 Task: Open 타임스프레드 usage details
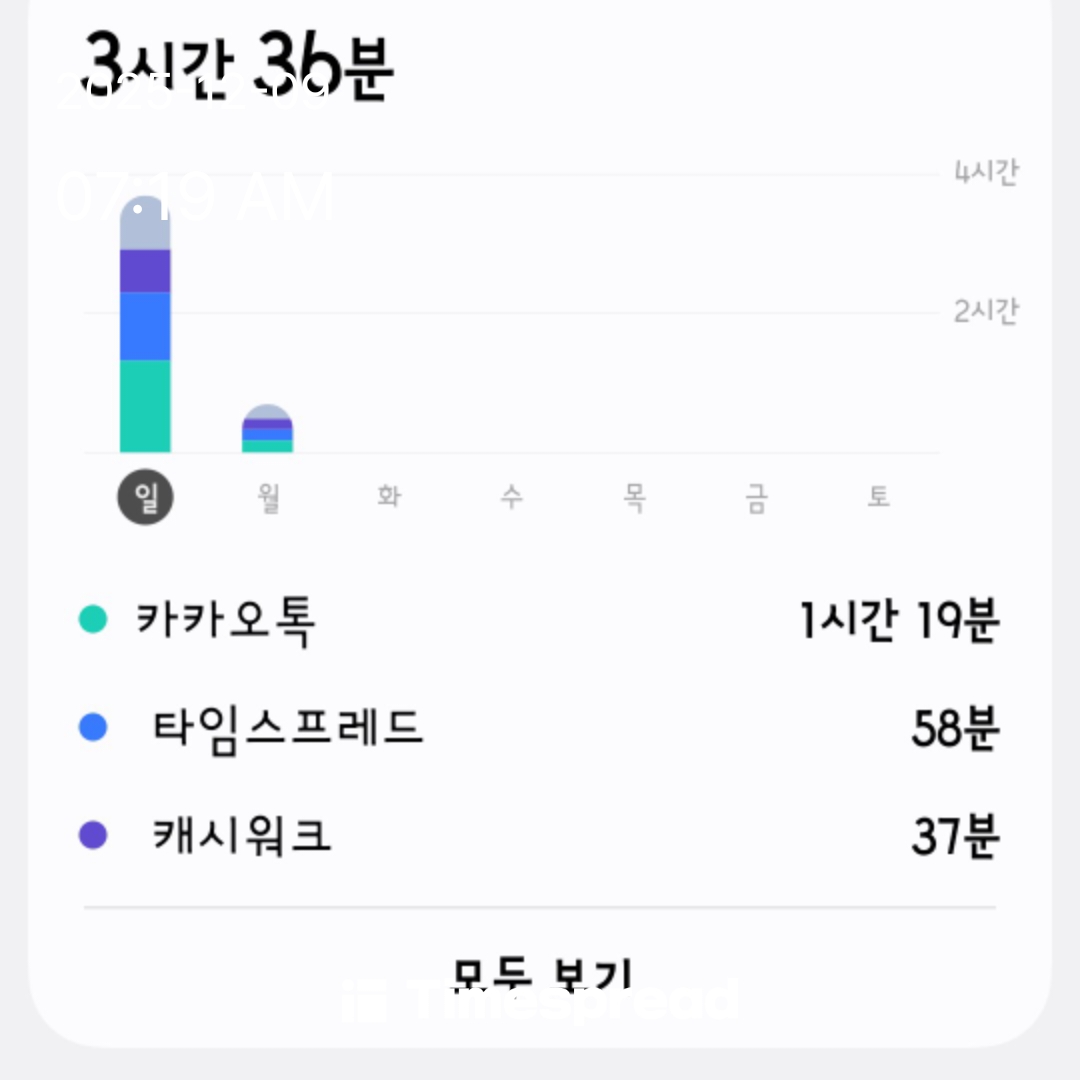(x=540, y=727)
